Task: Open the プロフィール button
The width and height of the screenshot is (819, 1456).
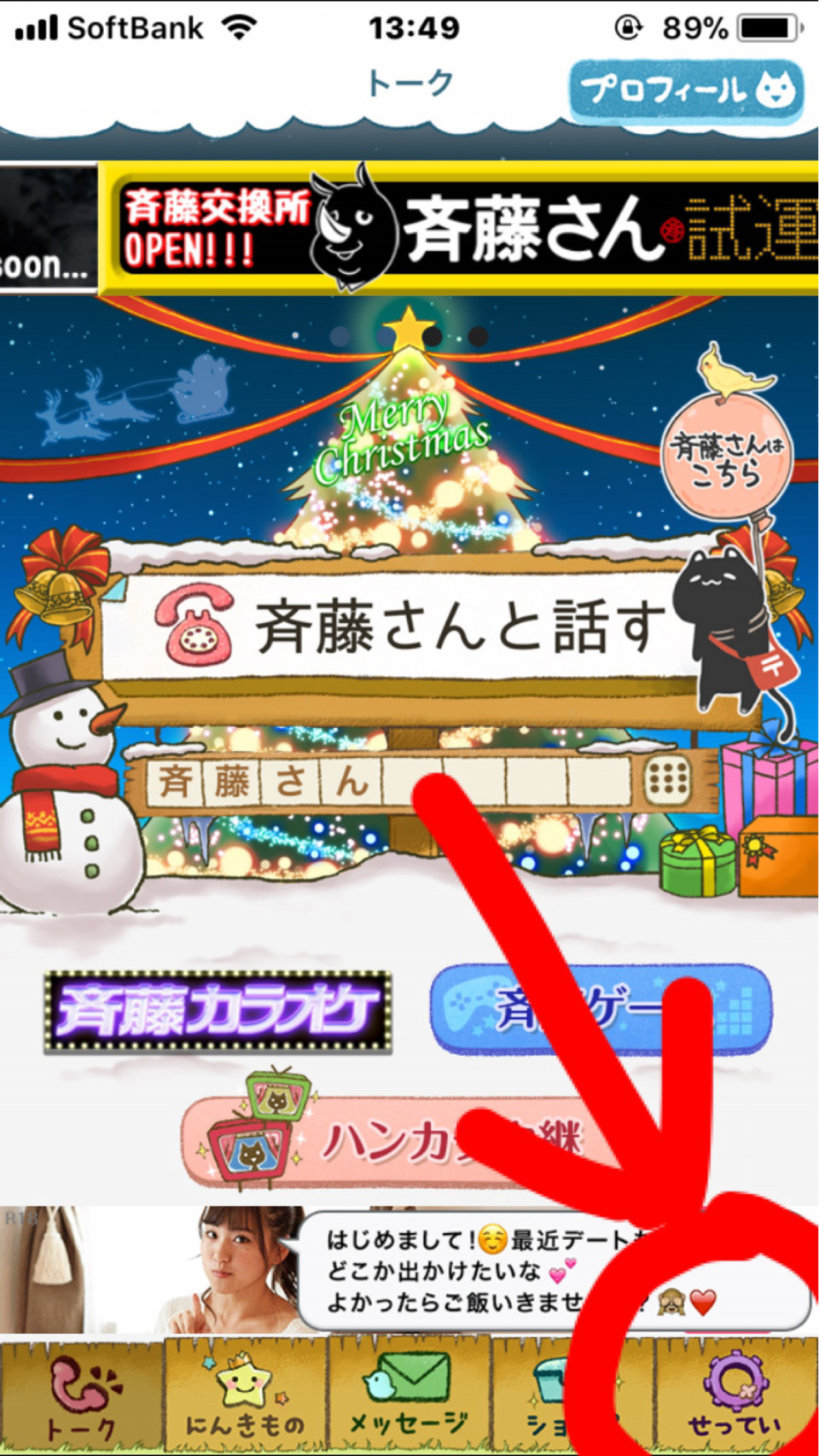Action: (x=687, y=90)
